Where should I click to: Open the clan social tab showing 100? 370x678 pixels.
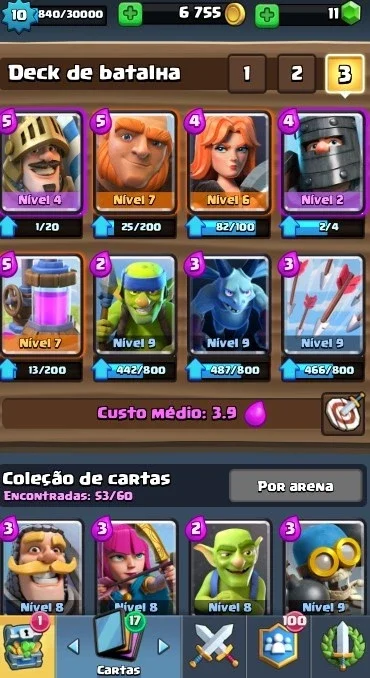[x=279, y=646]
